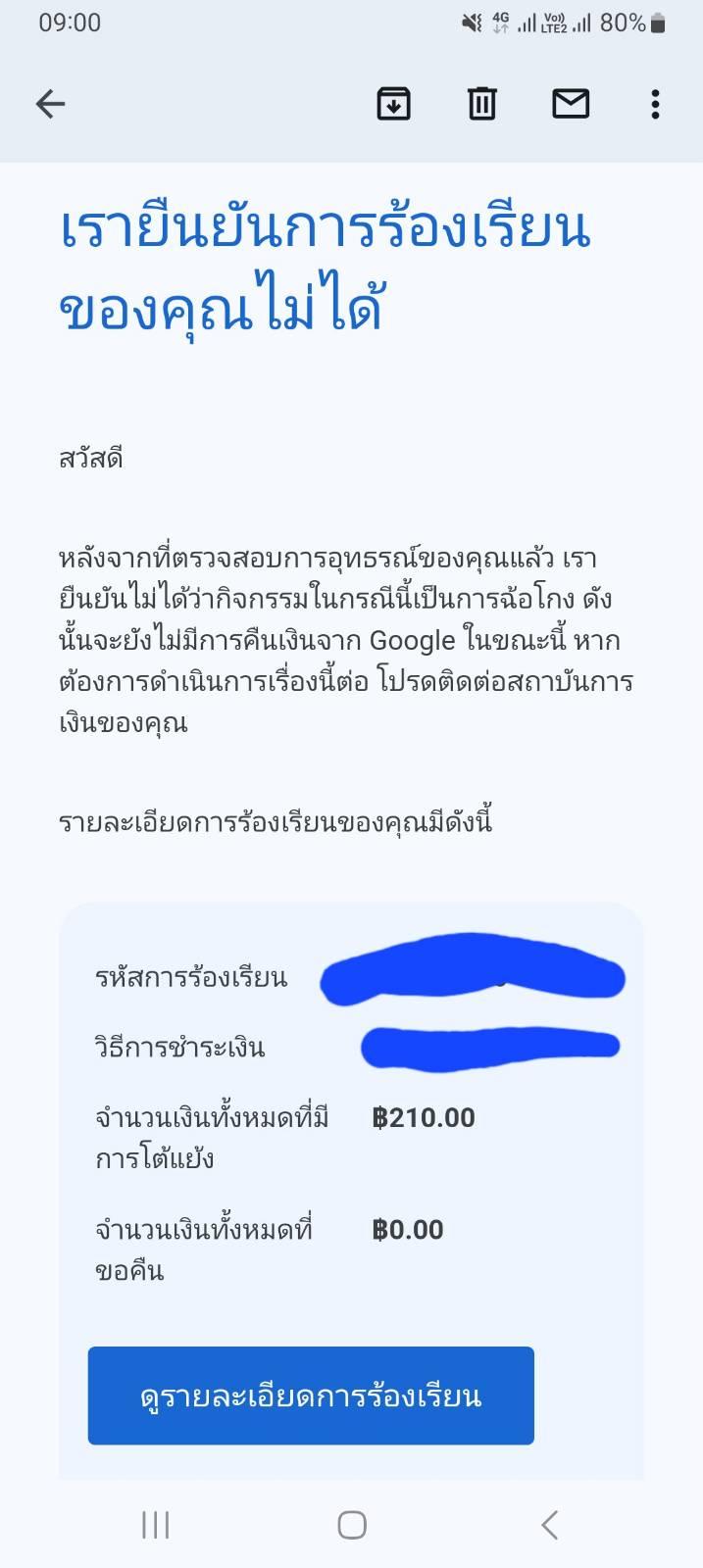Mark the email as unread
703x1568 pixels.
click(x=571, y=103)
